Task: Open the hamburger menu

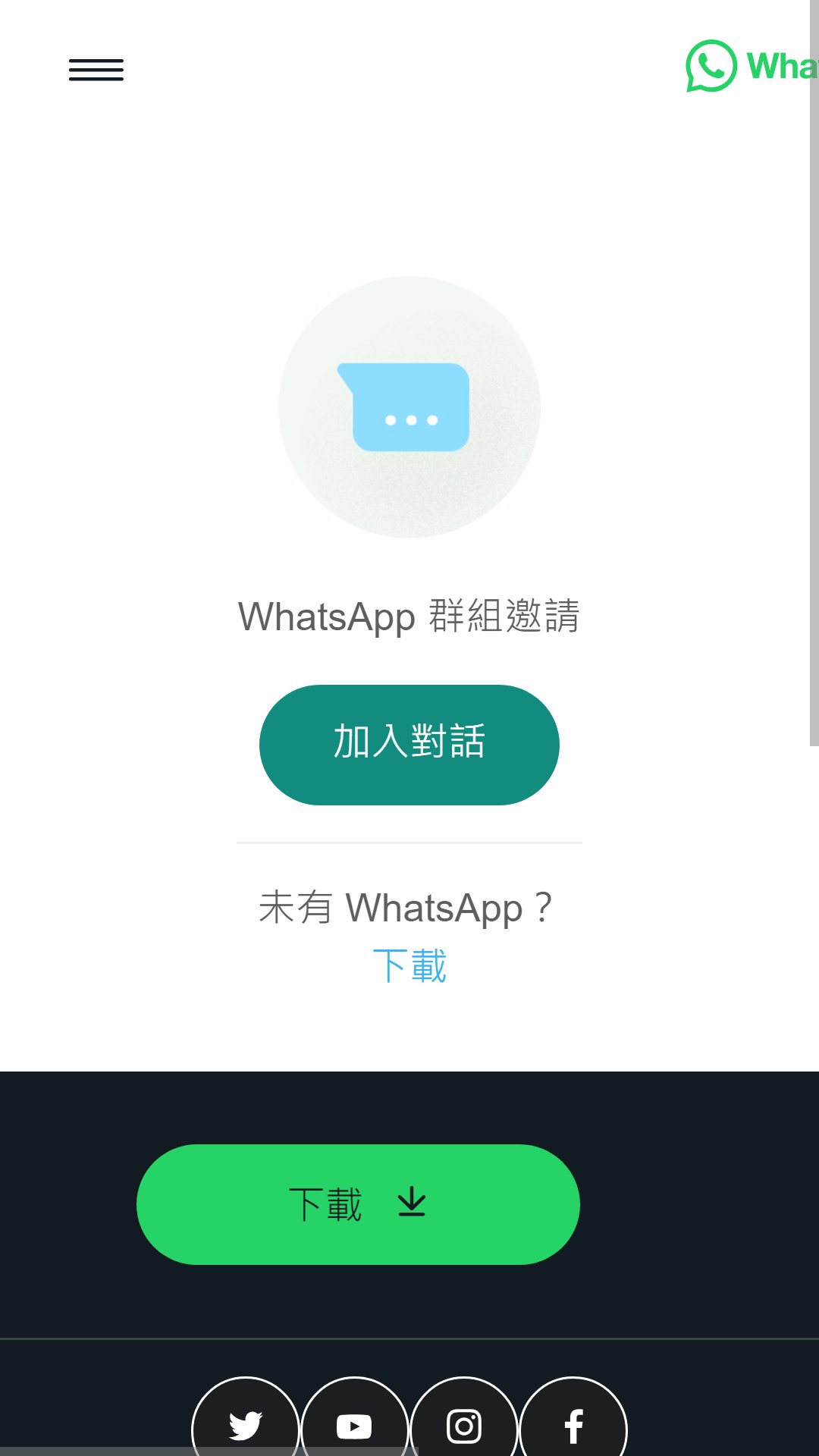Action: point(96,70)
